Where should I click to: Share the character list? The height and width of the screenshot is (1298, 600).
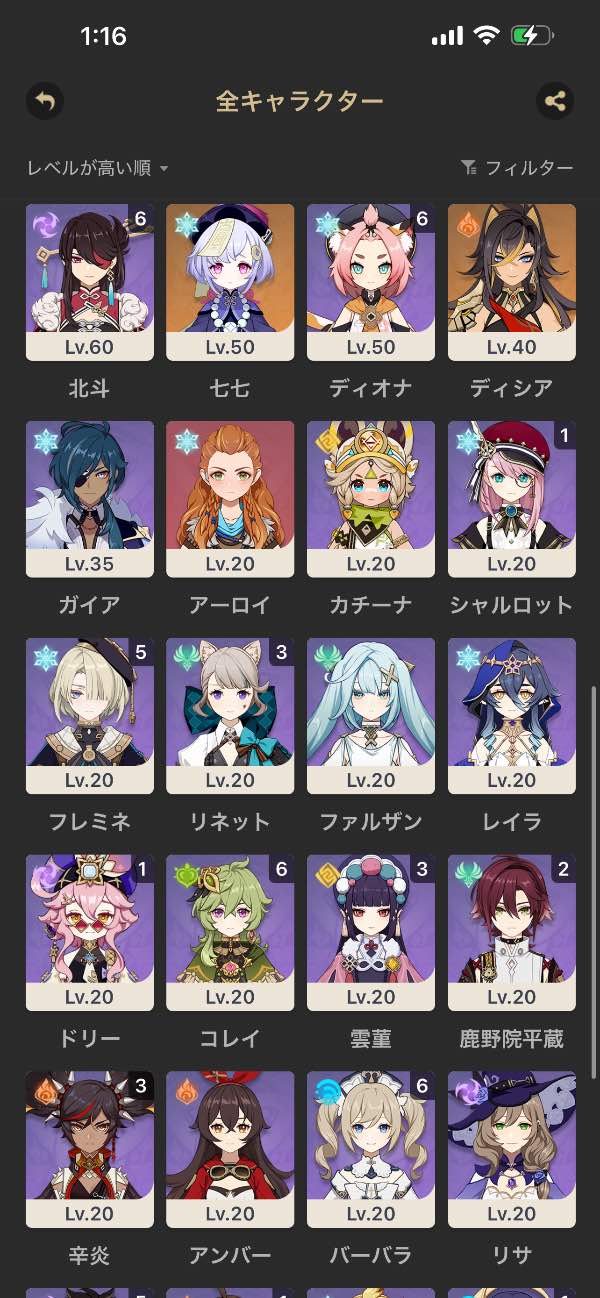555,101
